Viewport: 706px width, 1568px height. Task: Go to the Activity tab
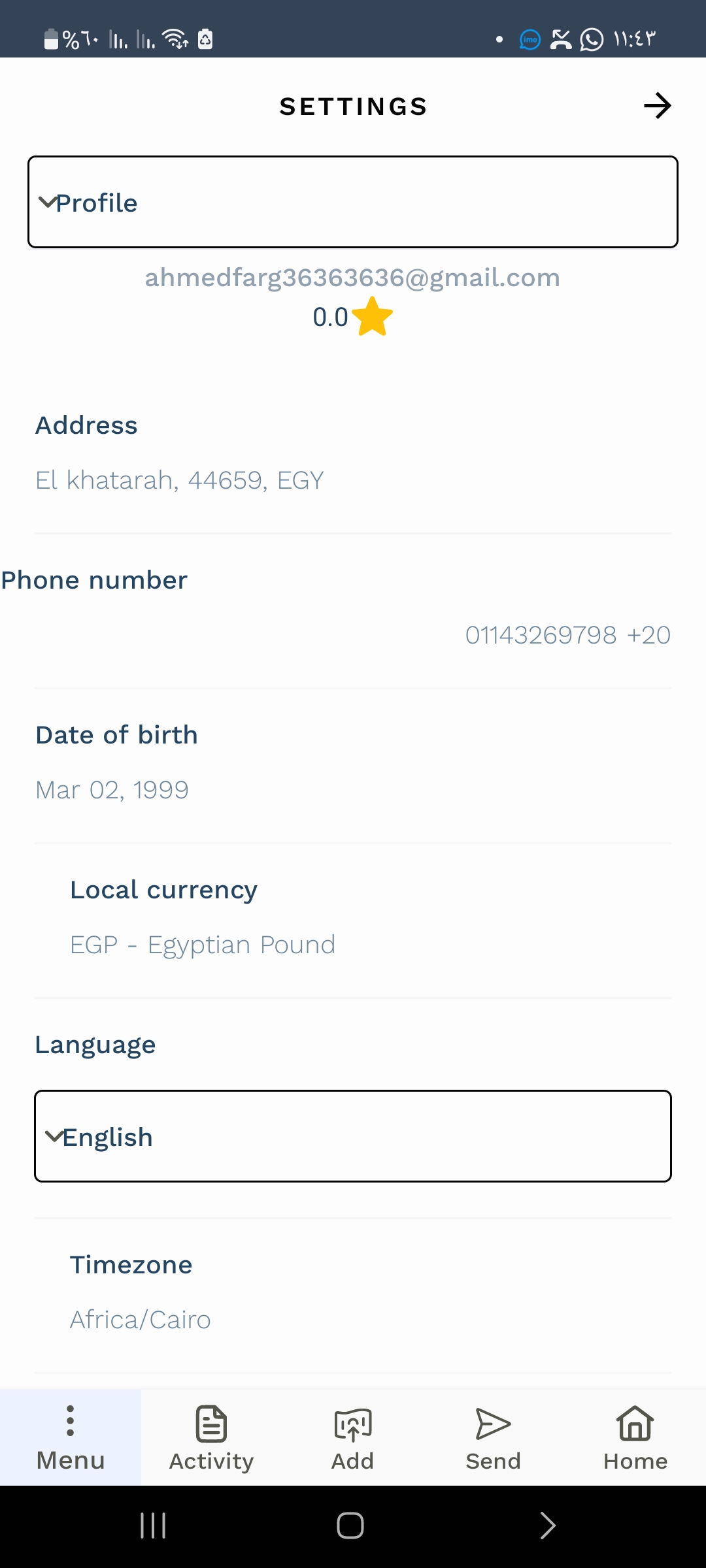pos(212,1437)
